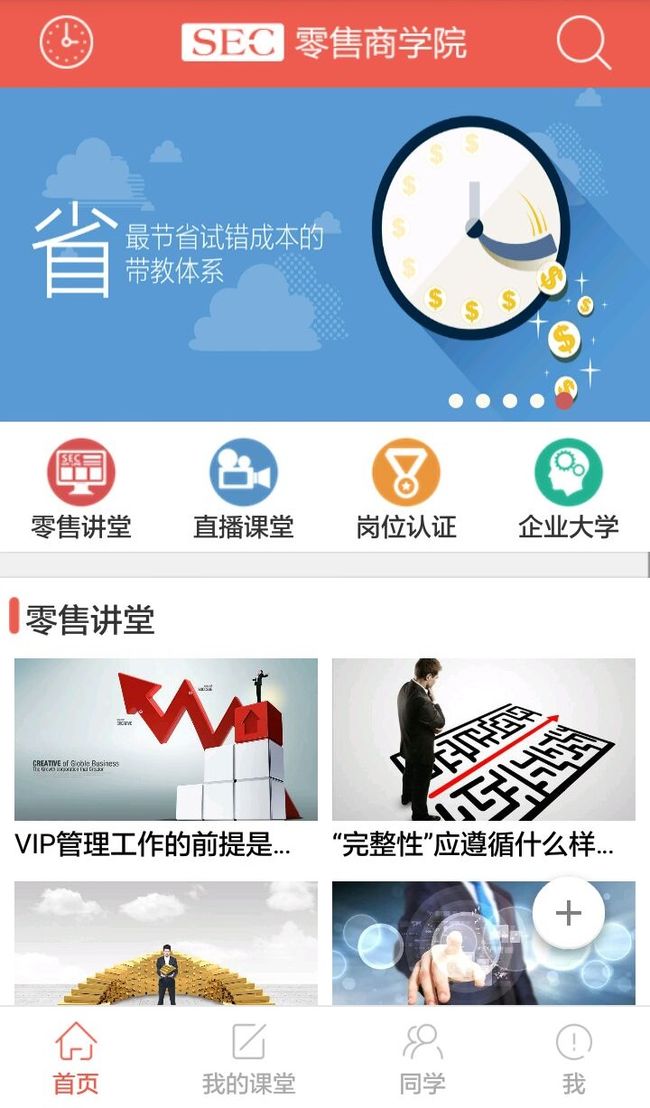
Task: Open the search magnifier icon
Action: [583, 42]
